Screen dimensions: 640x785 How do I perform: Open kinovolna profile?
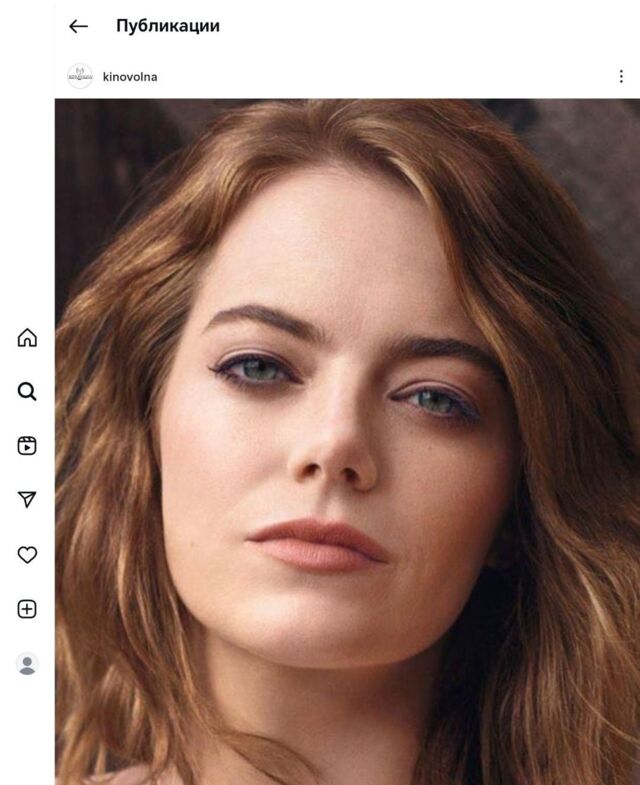pos(130,77)
